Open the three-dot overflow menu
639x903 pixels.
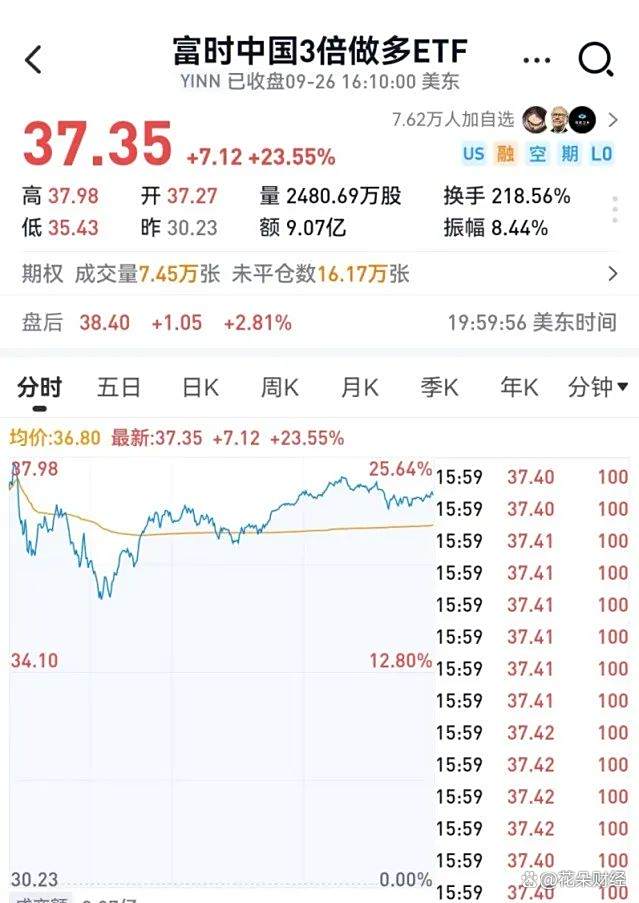(x=537, y=60)
